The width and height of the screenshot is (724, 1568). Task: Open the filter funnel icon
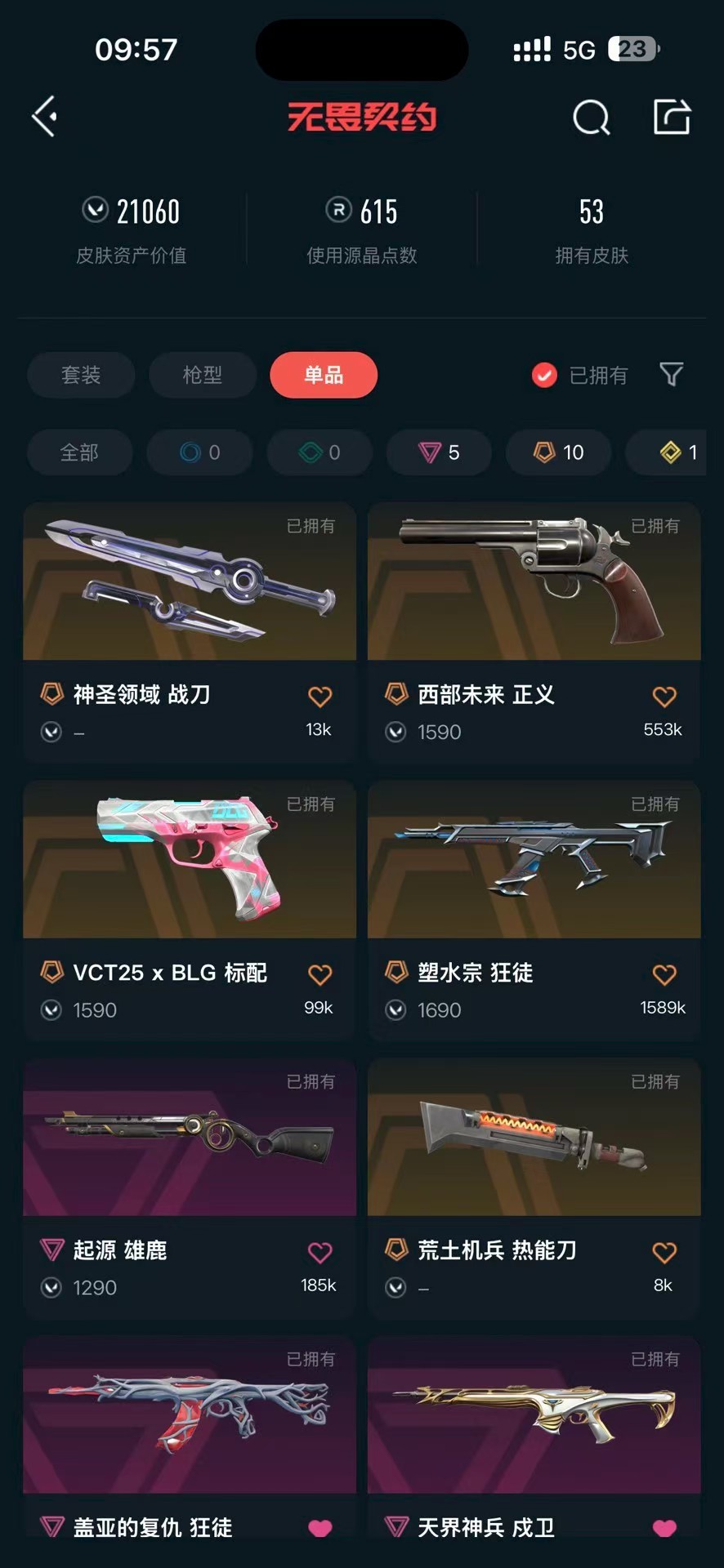671,375
